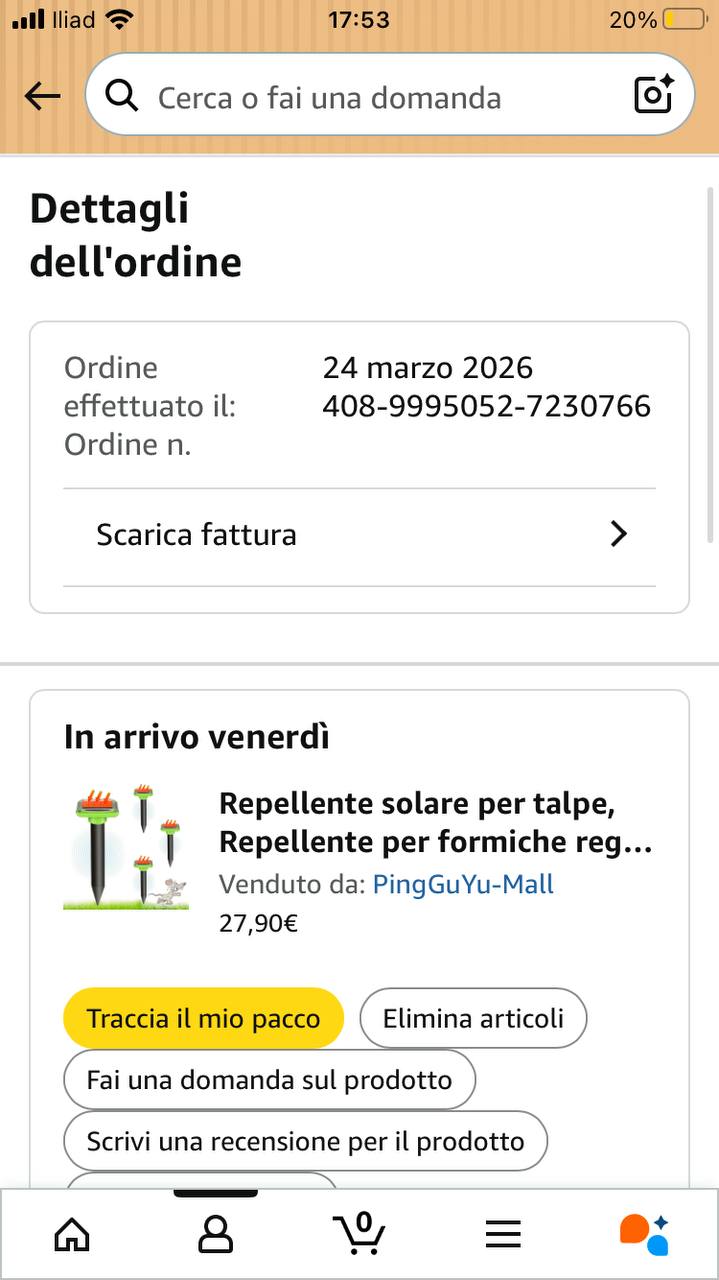Open the Scarica fattura row
Viewport: 719px width, 1280px height.
(x=360, y=535)
